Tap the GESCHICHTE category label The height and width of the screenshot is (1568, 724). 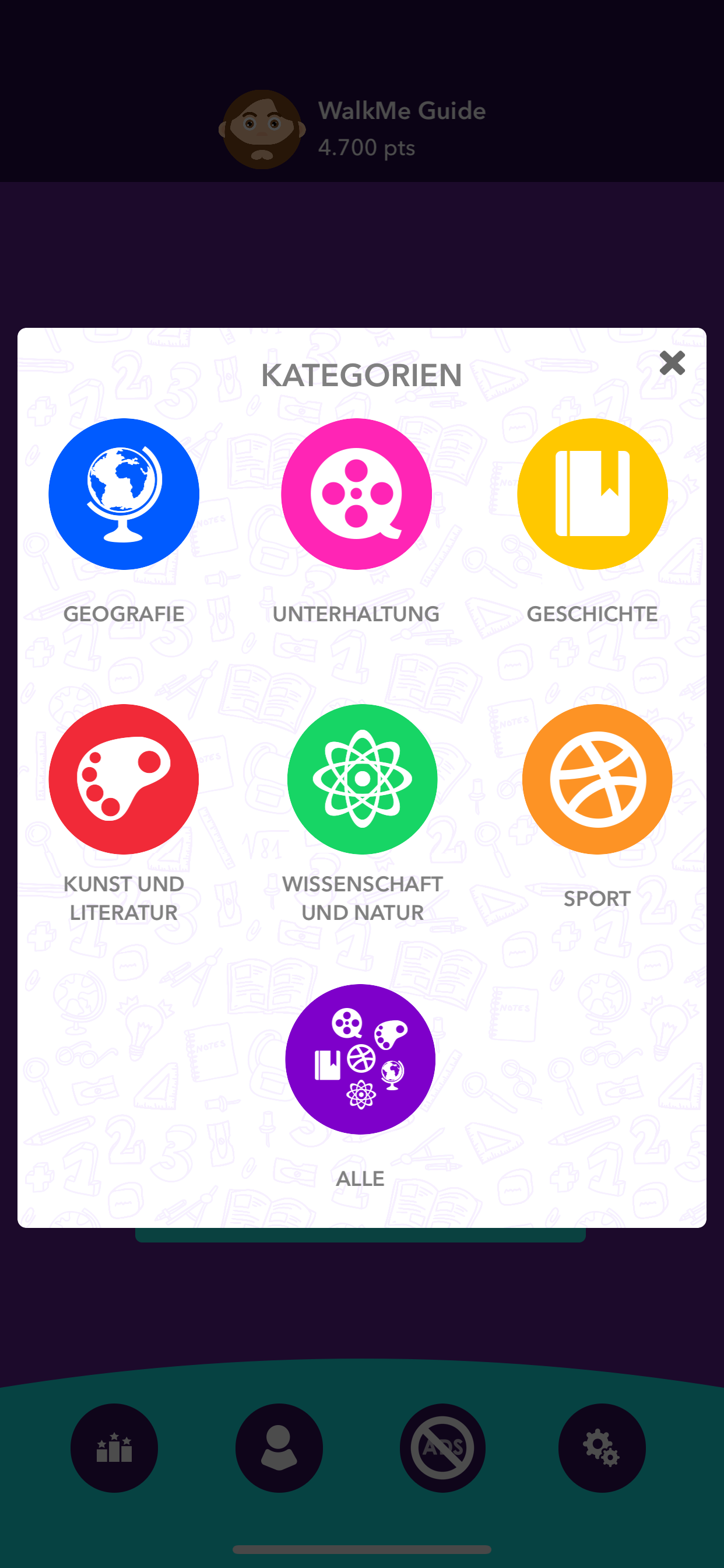coord(592,614)
